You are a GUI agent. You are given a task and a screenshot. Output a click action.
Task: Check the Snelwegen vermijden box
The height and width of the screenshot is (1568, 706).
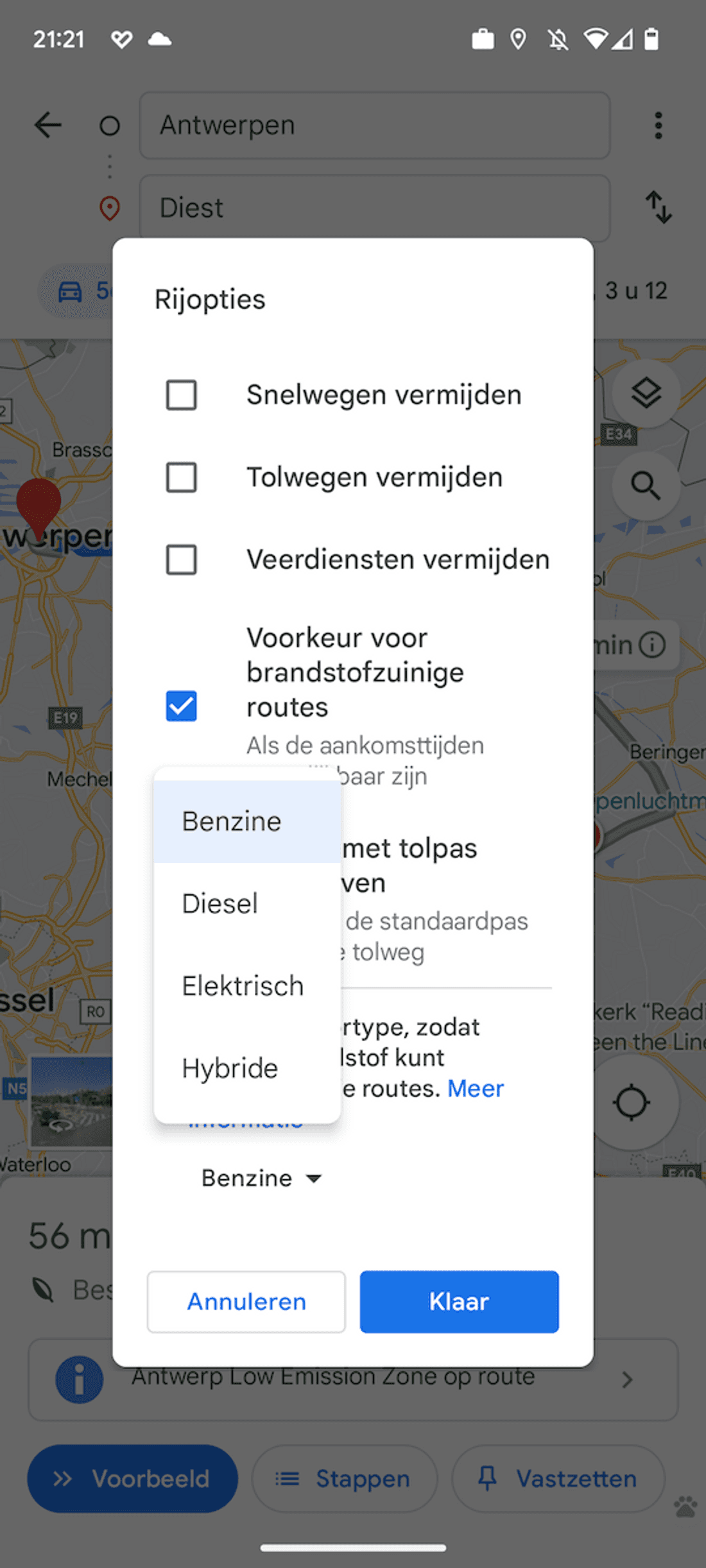(x=182, y=395)
